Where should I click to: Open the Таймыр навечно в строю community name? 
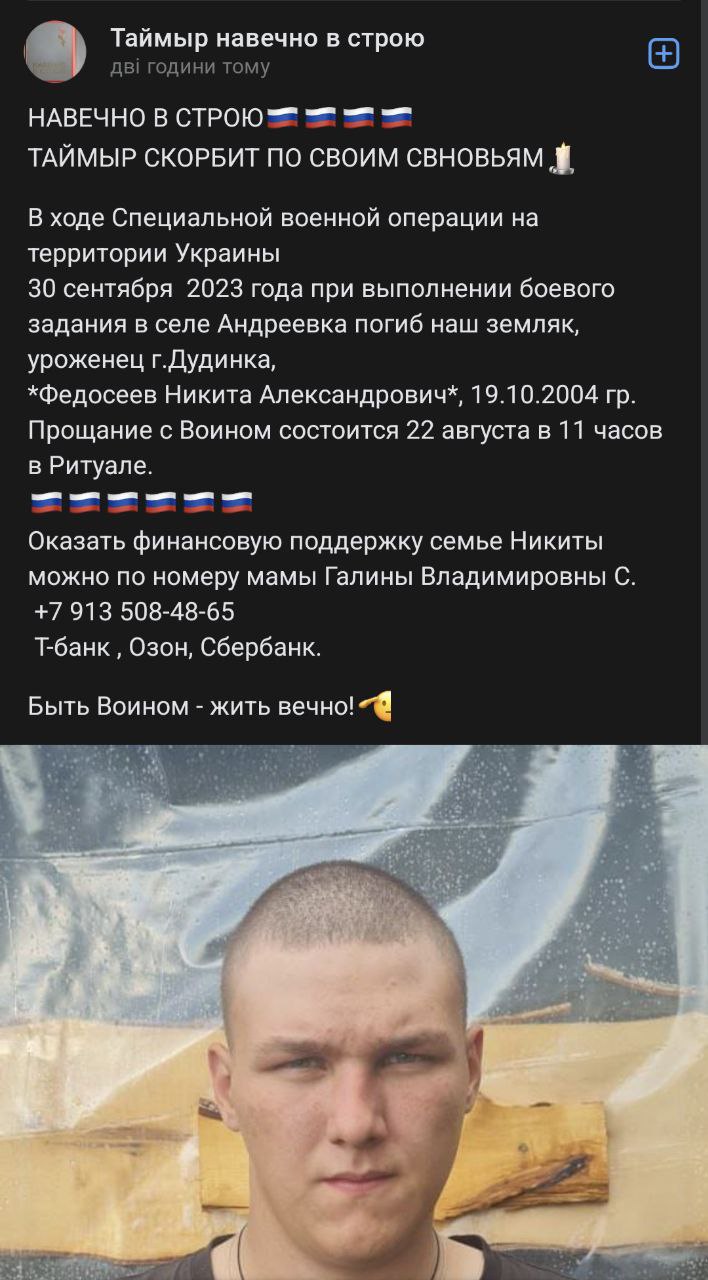(267, 38)
